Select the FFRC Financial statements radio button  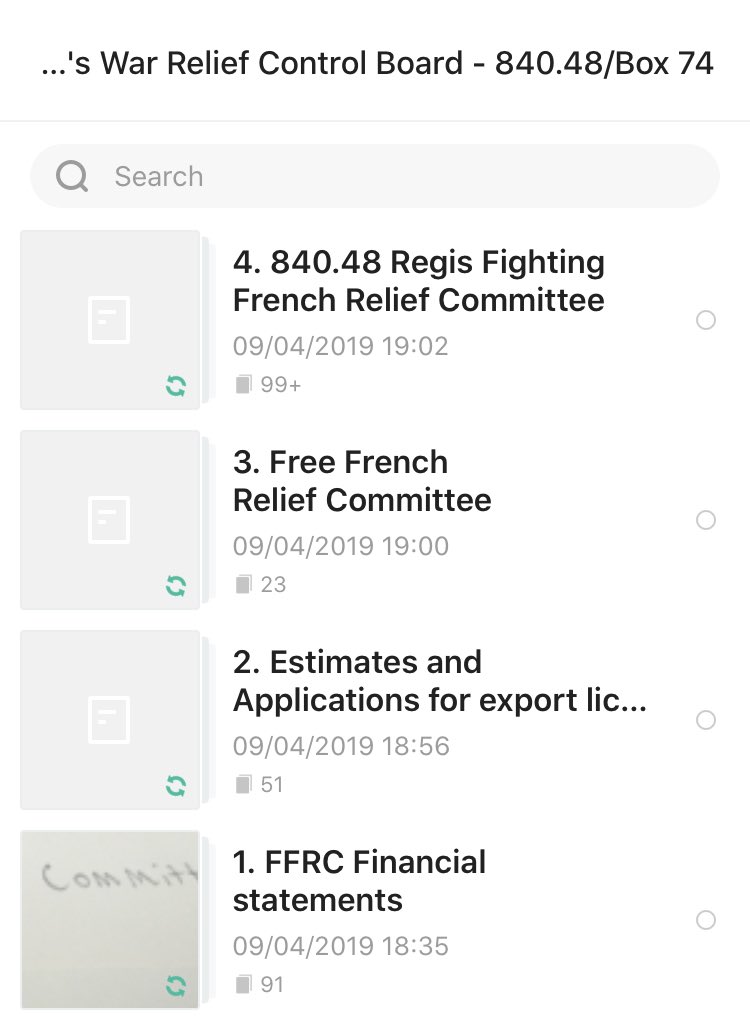pyautogui.click(x=706, y=920)
